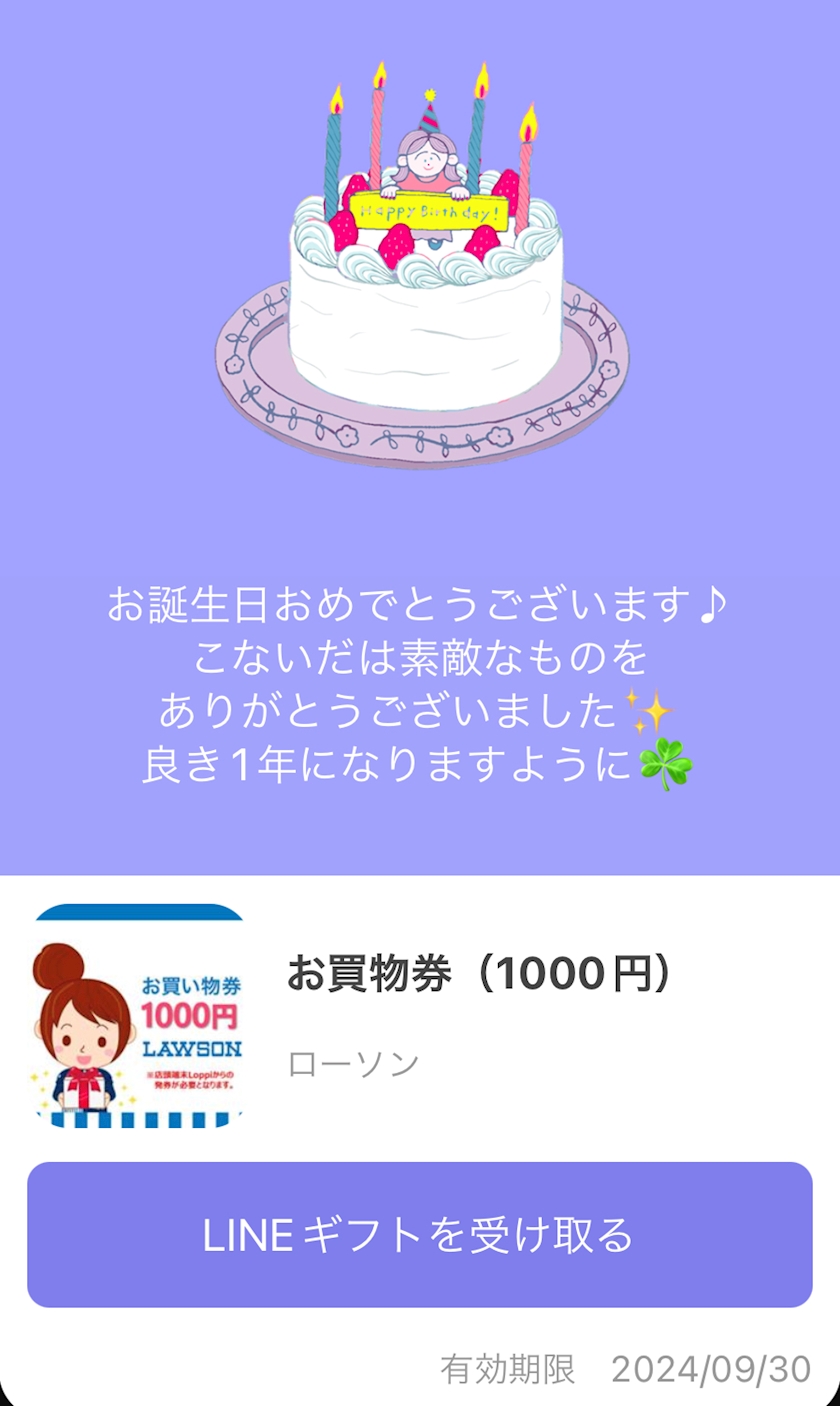
Task: Tap the LINEギフトを受け取る button
Action: pyautogui.click(x=420, y=1235)
